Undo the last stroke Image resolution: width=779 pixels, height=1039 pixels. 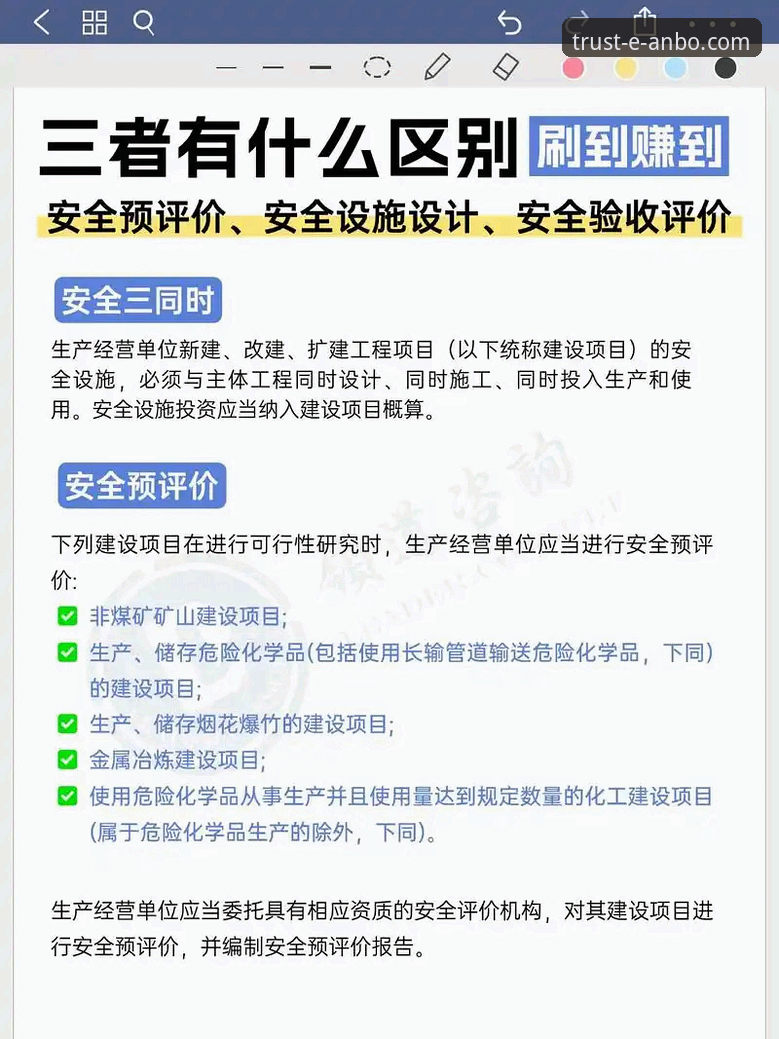click(509, 22)
